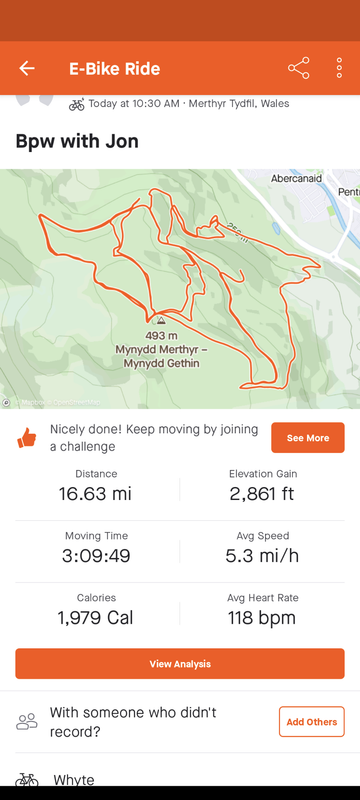Go back using the arrow icon
Screen dimensions: 360x800
pos(27,68)
